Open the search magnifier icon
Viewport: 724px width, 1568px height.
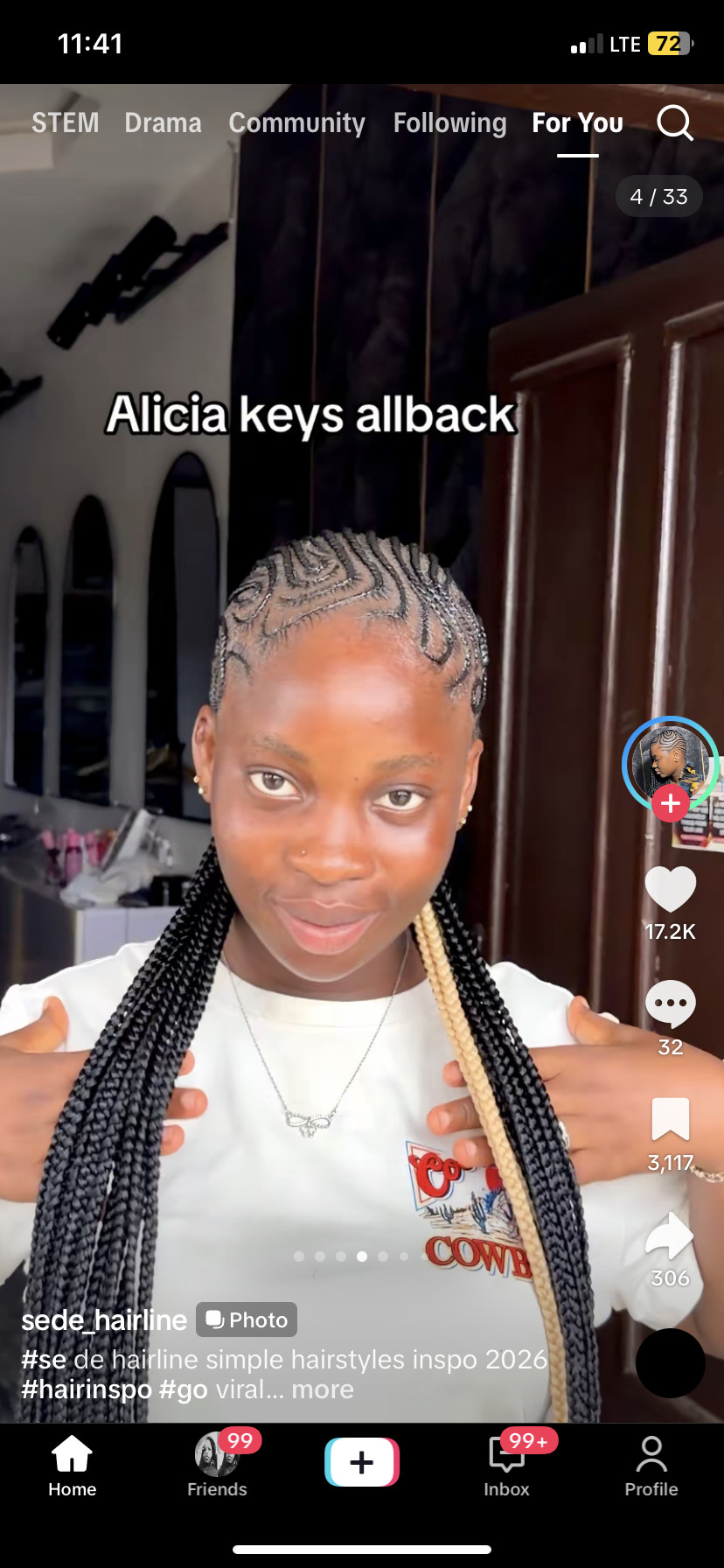pyautogui.click(x=675, y=123)
